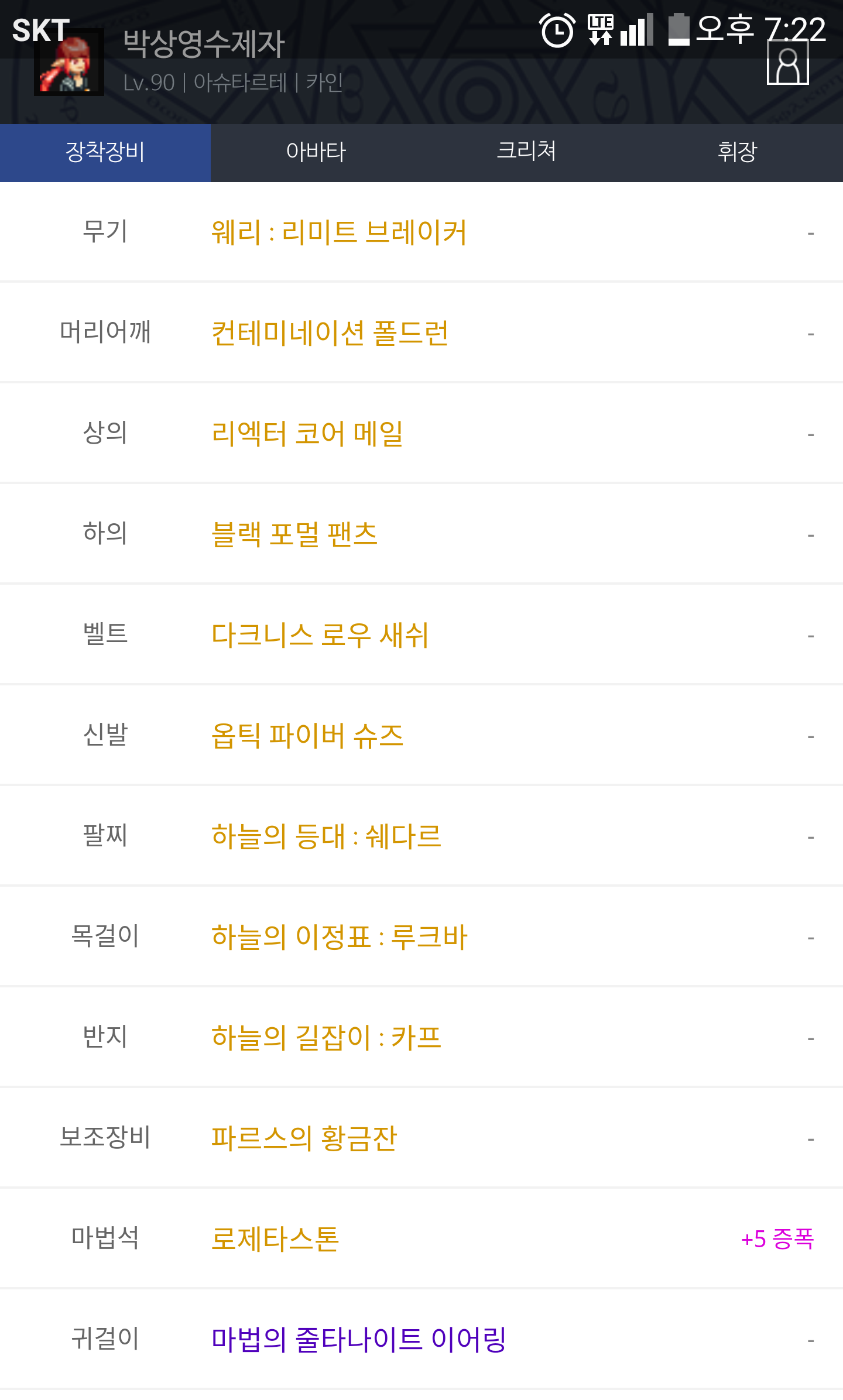View sub equipment 파르스의 황금잔
The height and width of the screenshot is (1400, 843).
(304, 1138)
